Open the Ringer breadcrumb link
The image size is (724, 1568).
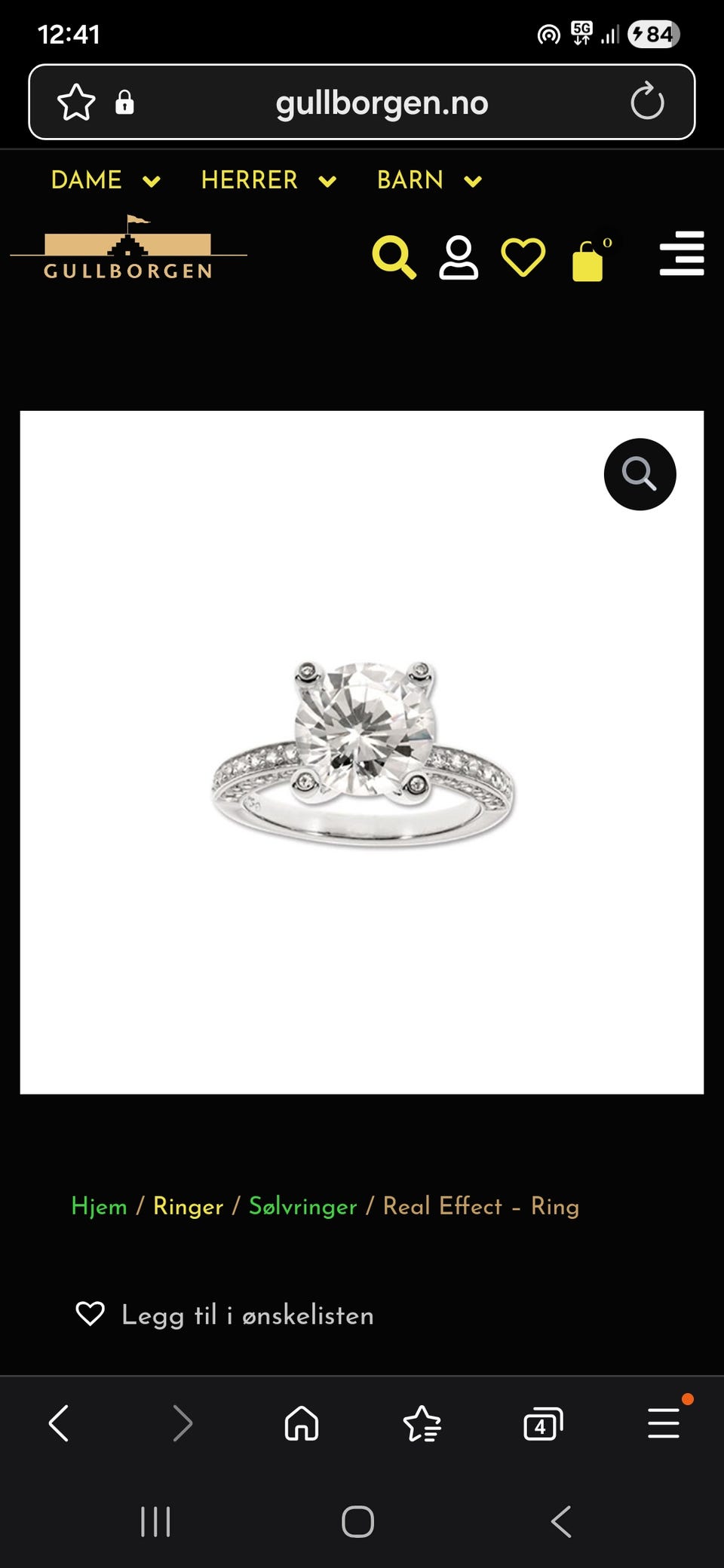point(188,1206)
